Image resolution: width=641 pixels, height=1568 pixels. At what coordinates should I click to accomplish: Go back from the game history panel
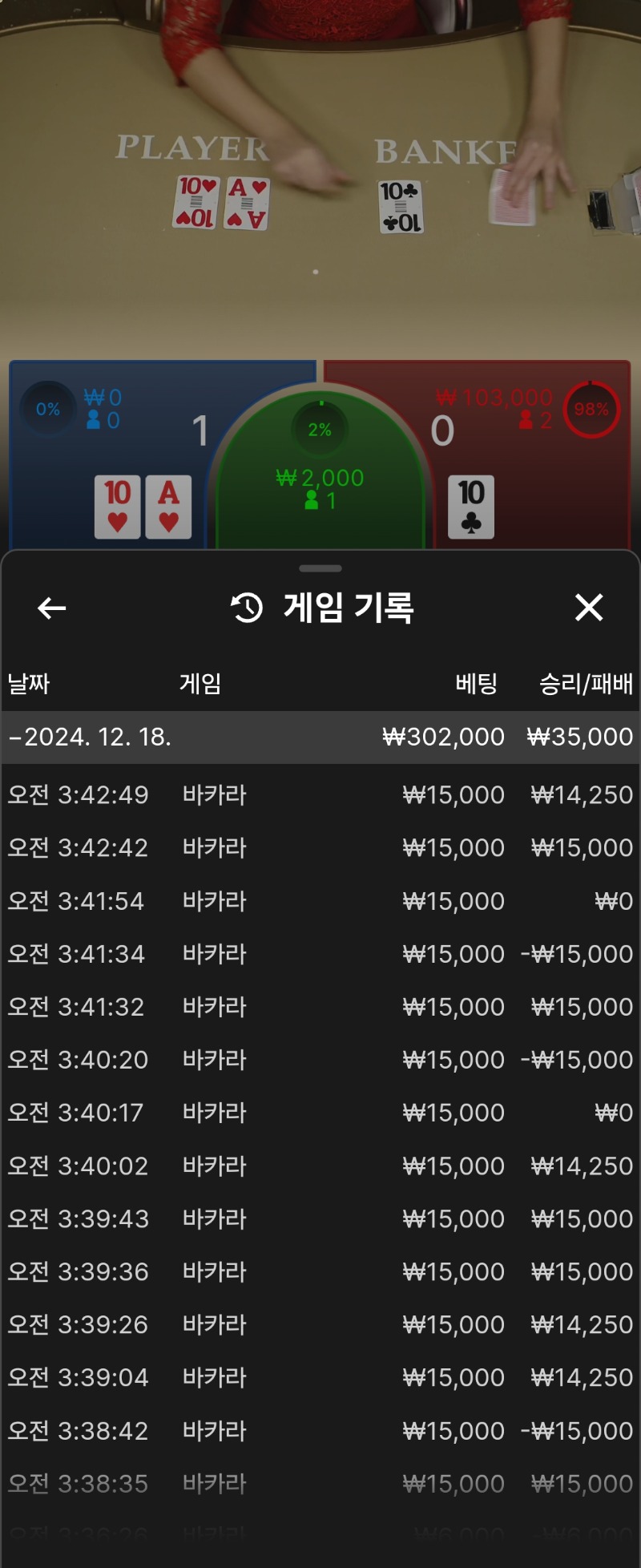(52, 608)
